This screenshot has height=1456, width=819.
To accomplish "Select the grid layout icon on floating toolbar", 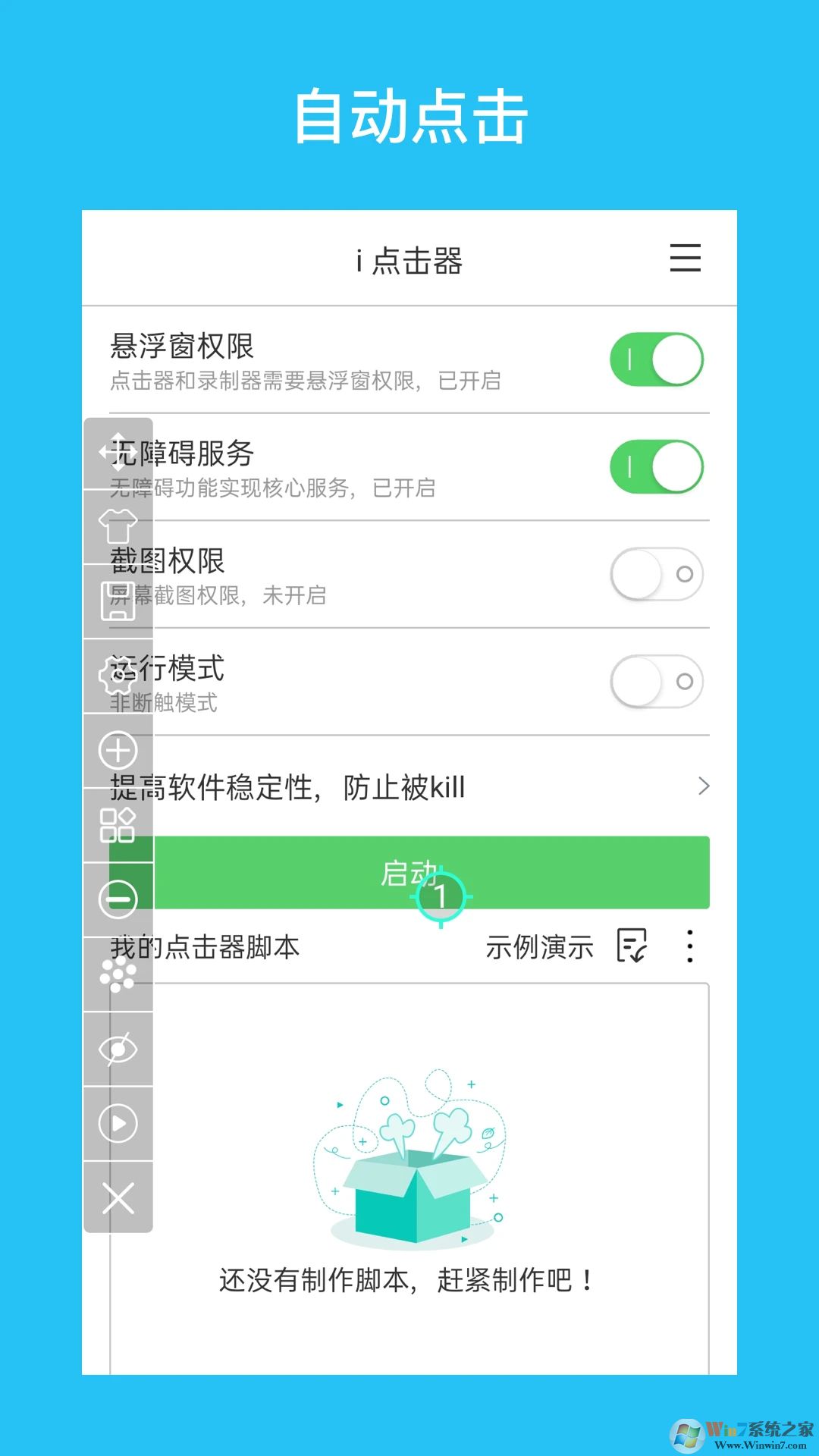I will (118, 827).
